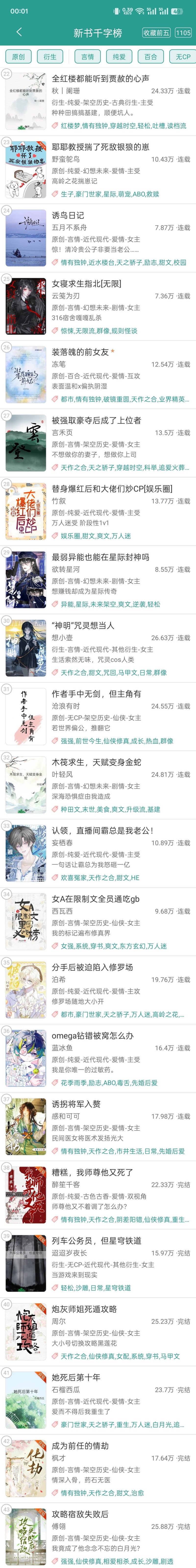
Task: Open 装落魄的前女友 novel
Action: click(x=80, y=352)
